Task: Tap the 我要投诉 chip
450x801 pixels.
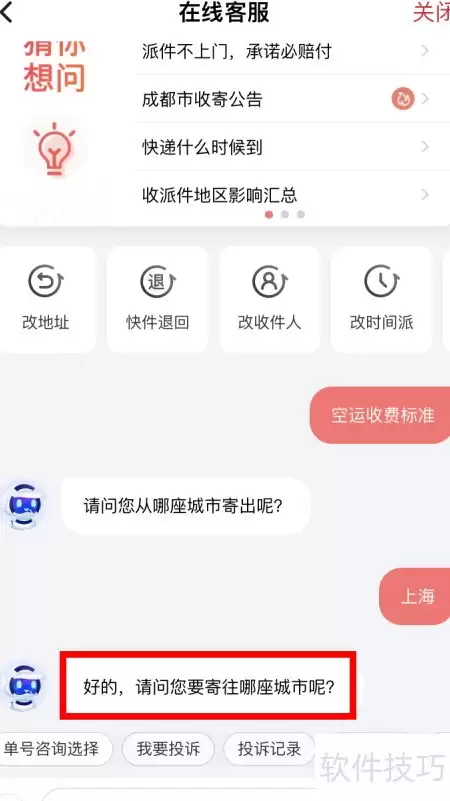Action: [x=168, y=749]
